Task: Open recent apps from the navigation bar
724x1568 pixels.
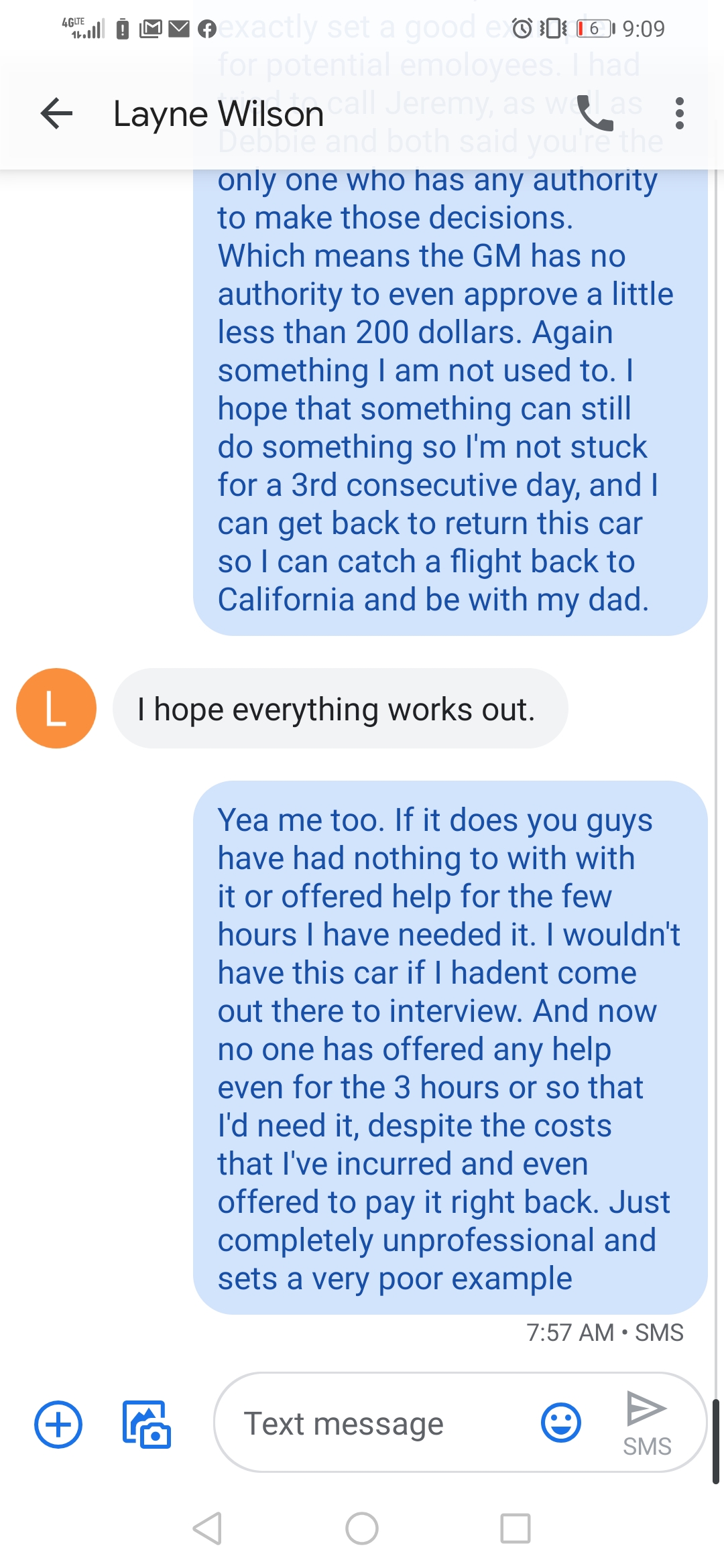Action: coord(516,1528)
